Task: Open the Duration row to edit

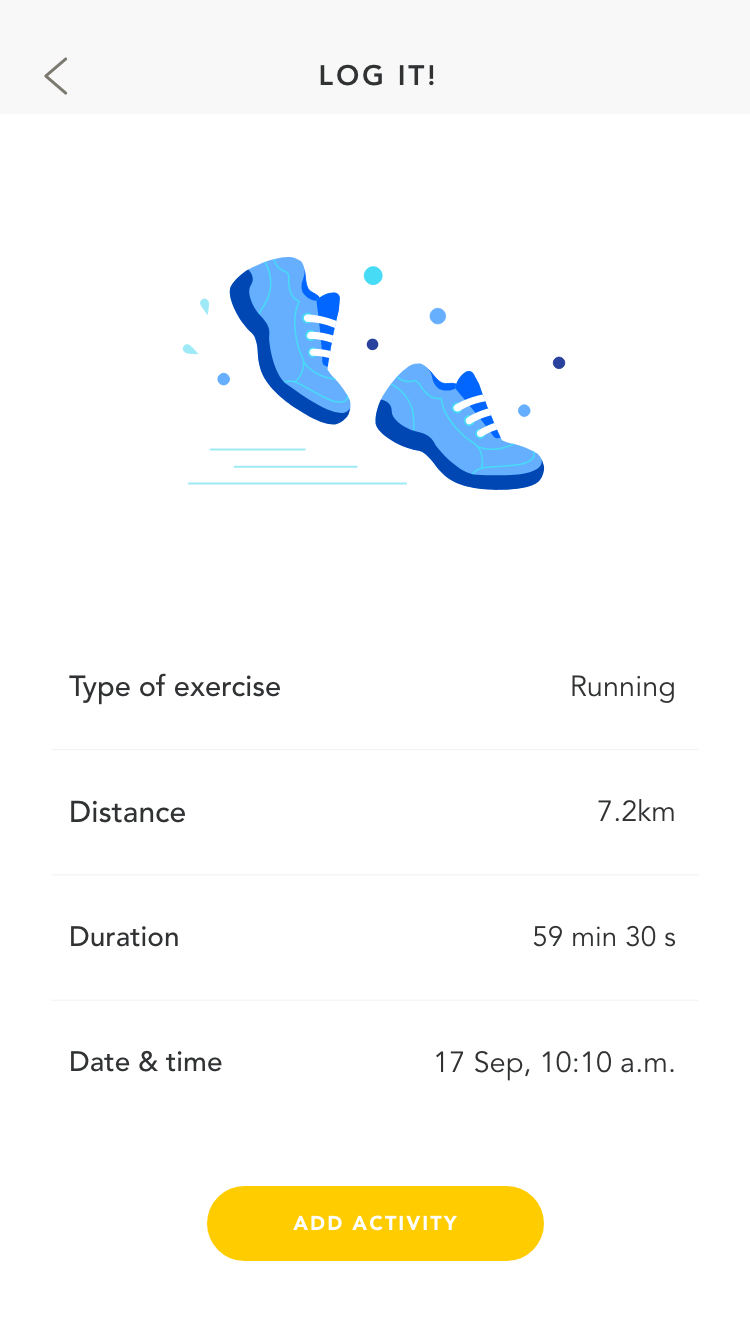Action: tap(375, 937)
